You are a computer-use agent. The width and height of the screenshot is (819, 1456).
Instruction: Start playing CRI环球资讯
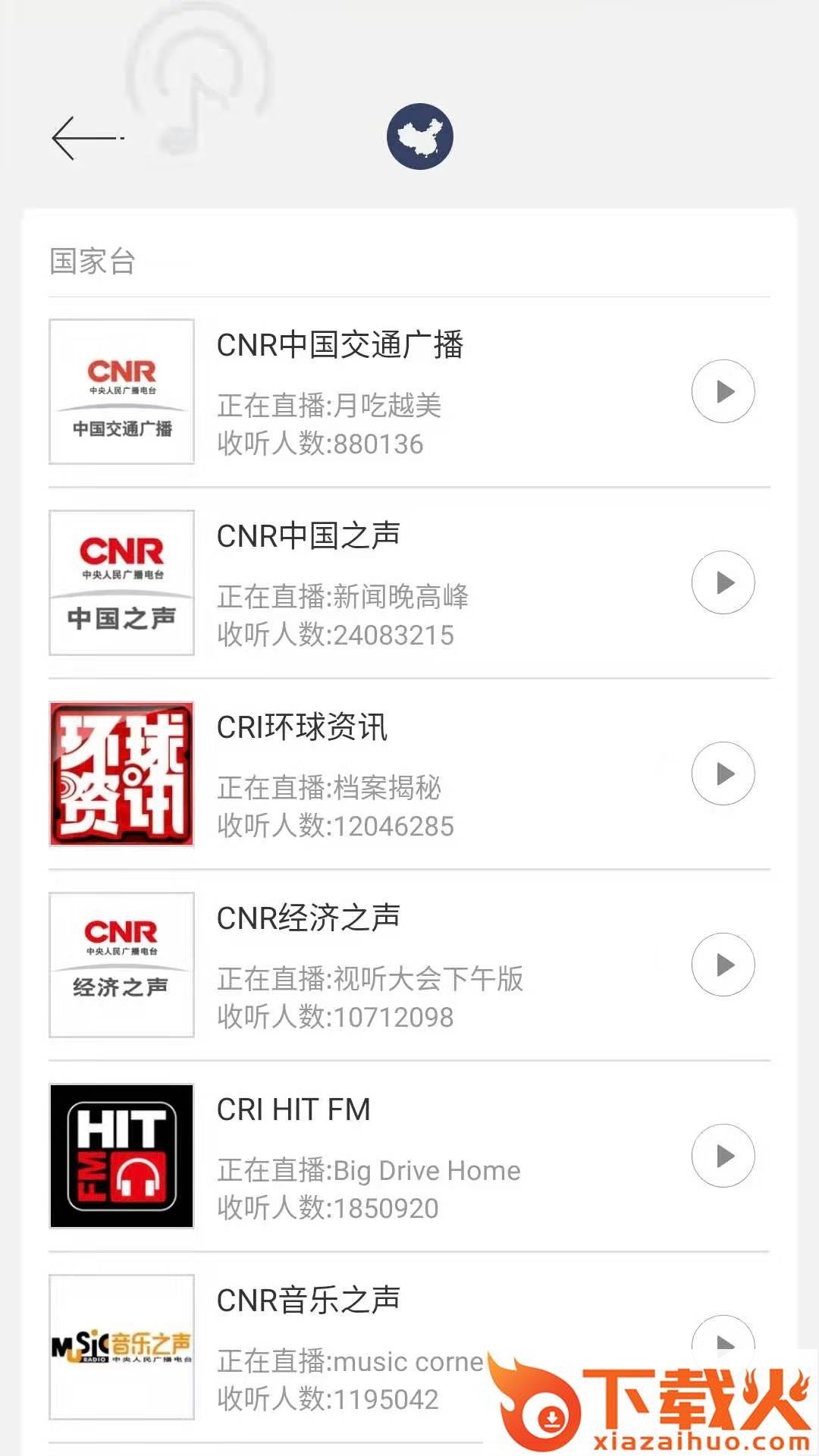[723, 773]
